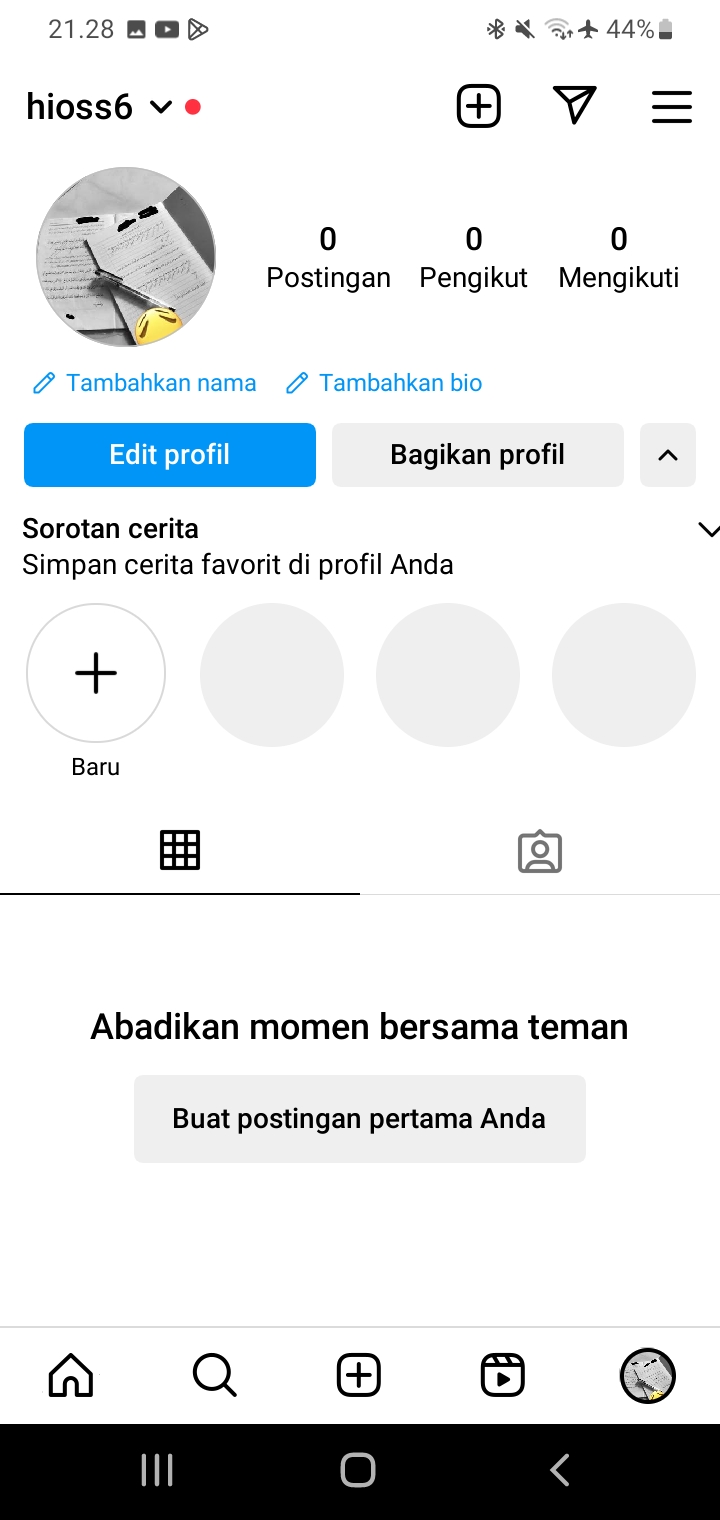720x1520 pixels.
Task: Go to the home feed tab
Action: 71,1376
